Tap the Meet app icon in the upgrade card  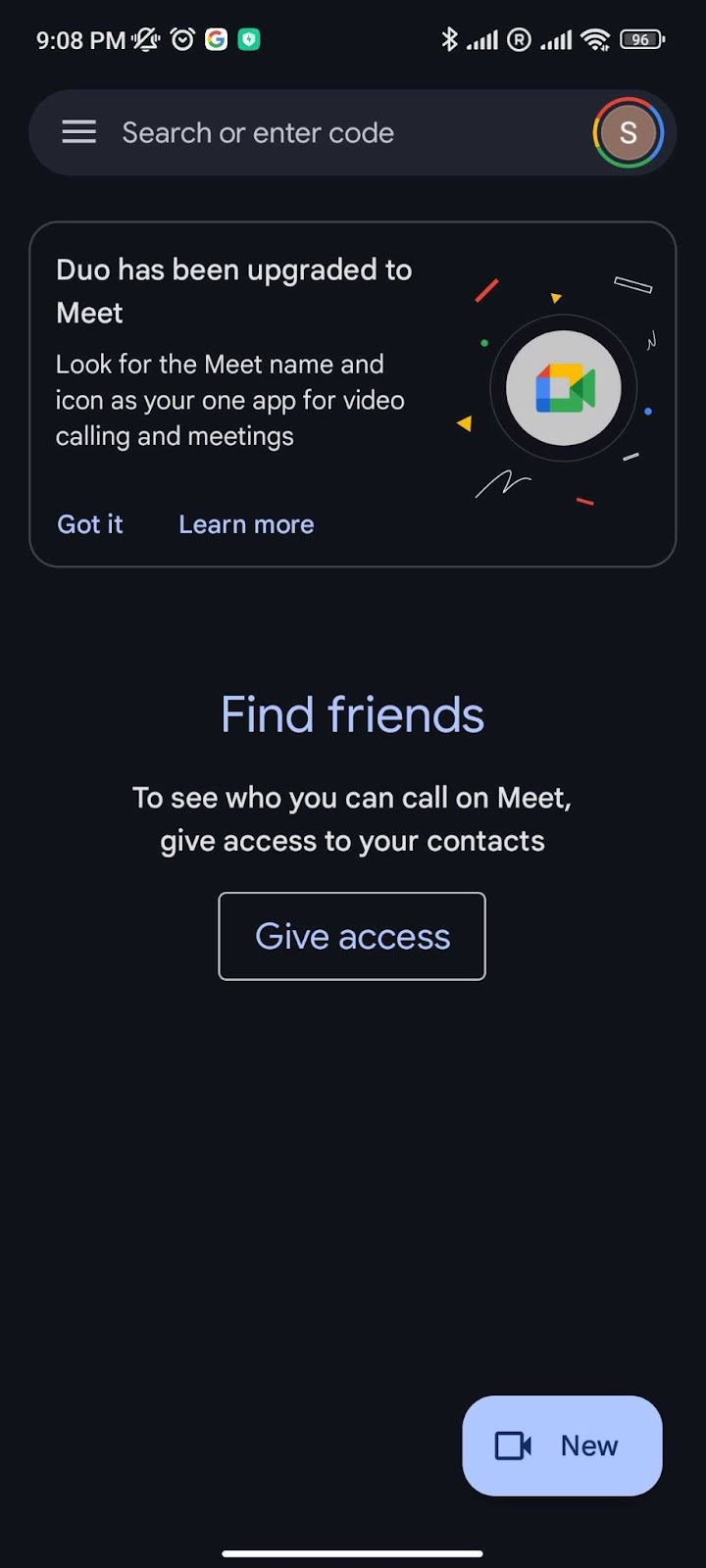coord(563,388)
